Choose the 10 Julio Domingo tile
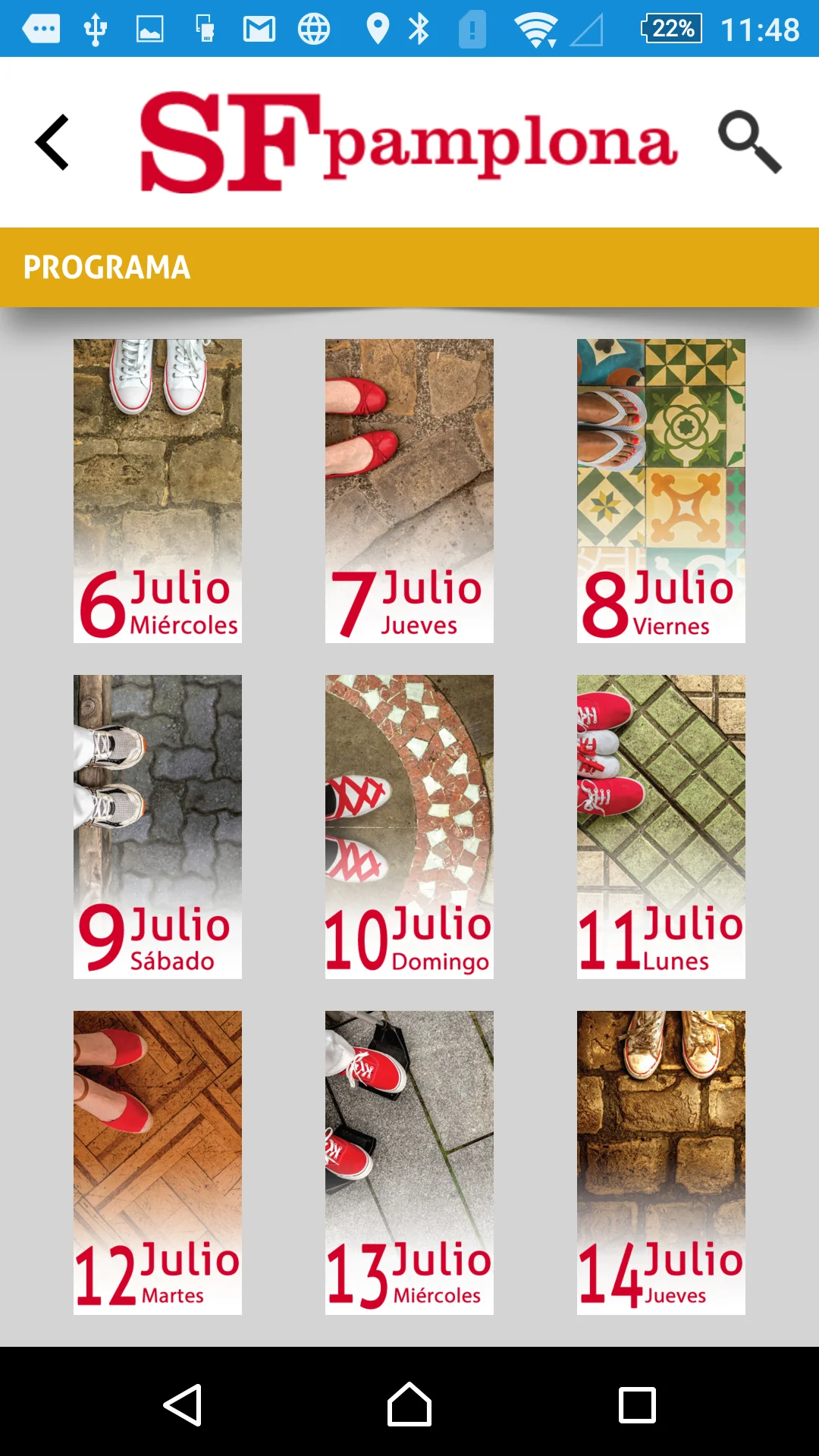Viewport: 819px width, 1456px height. point(409,827)
